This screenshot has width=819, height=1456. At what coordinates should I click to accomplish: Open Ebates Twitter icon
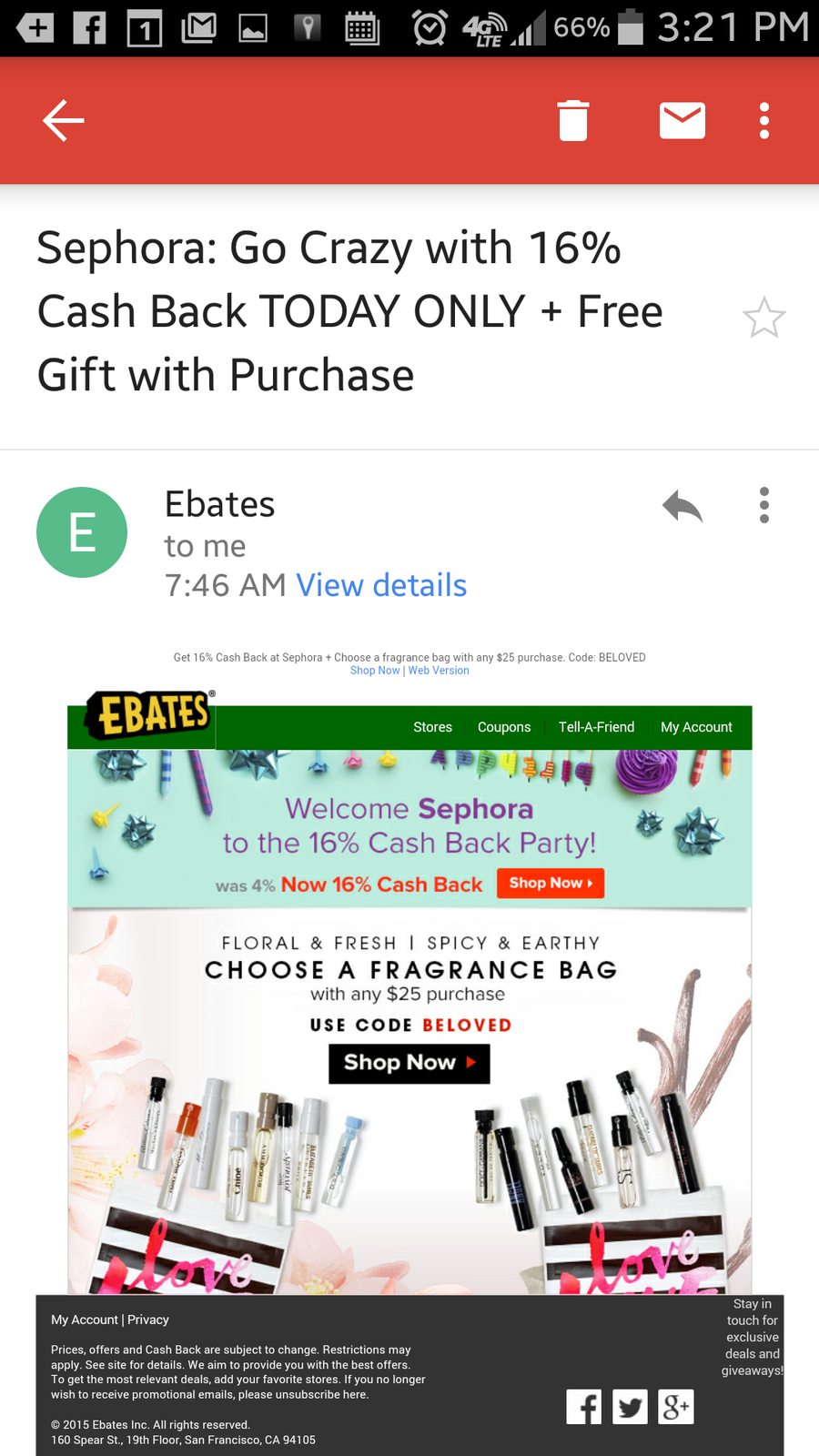click(x=630, y=1407)
